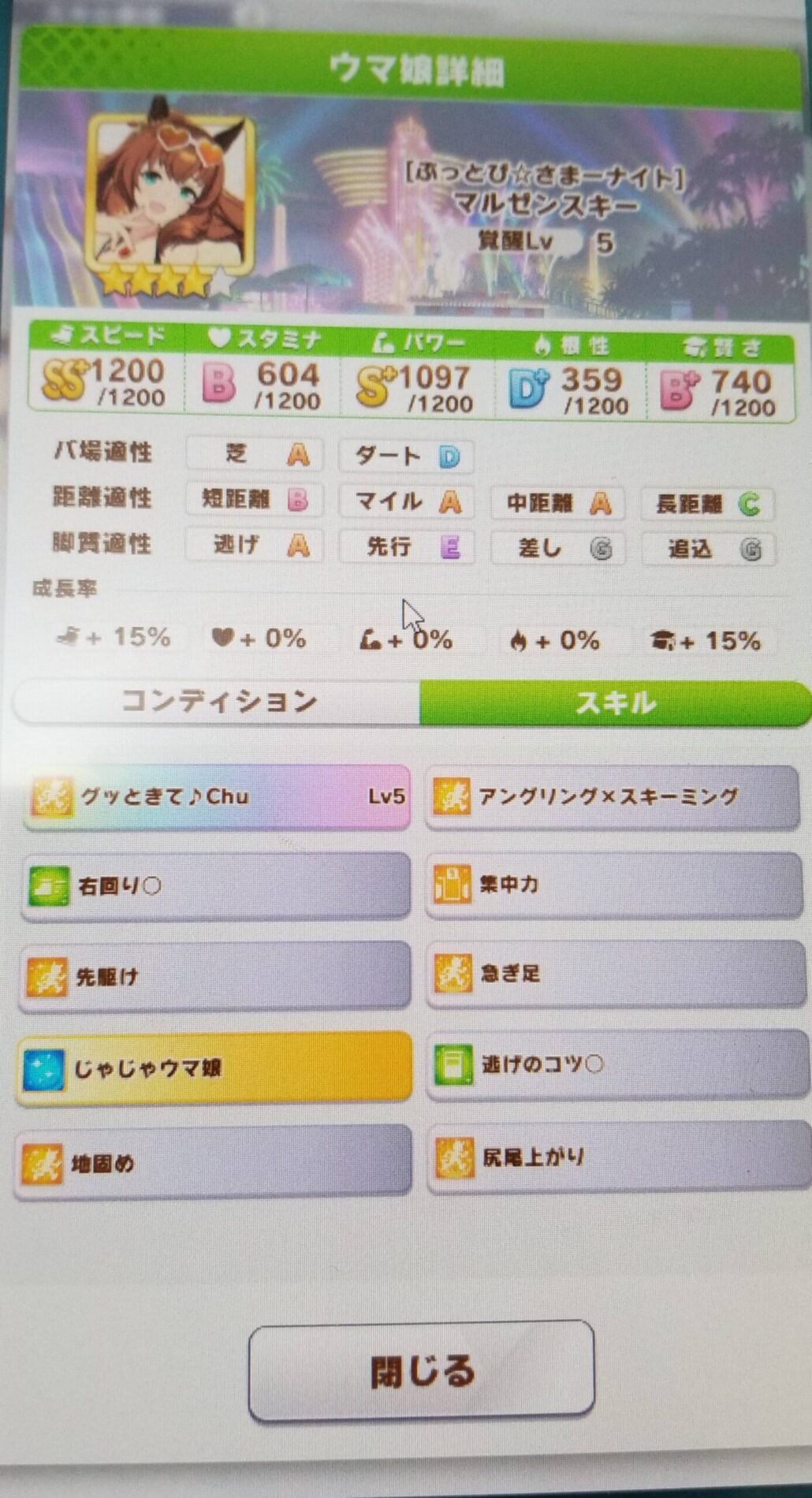This screenshot has height=1498, width=812.
Task: Tap the 急ぎ足 skill
Action: pos(616,974)
